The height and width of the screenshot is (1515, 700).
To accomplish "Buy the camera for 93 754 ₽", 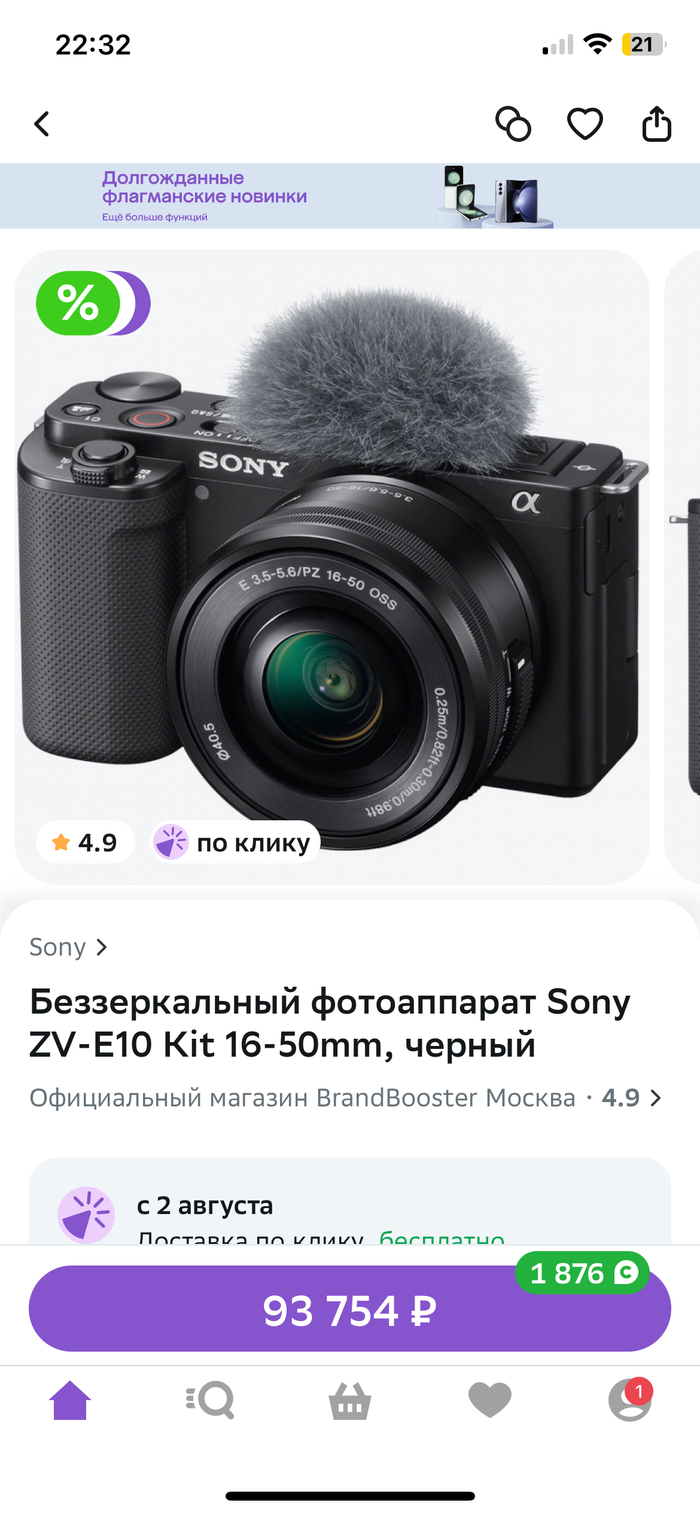I will coord(349,1310).
